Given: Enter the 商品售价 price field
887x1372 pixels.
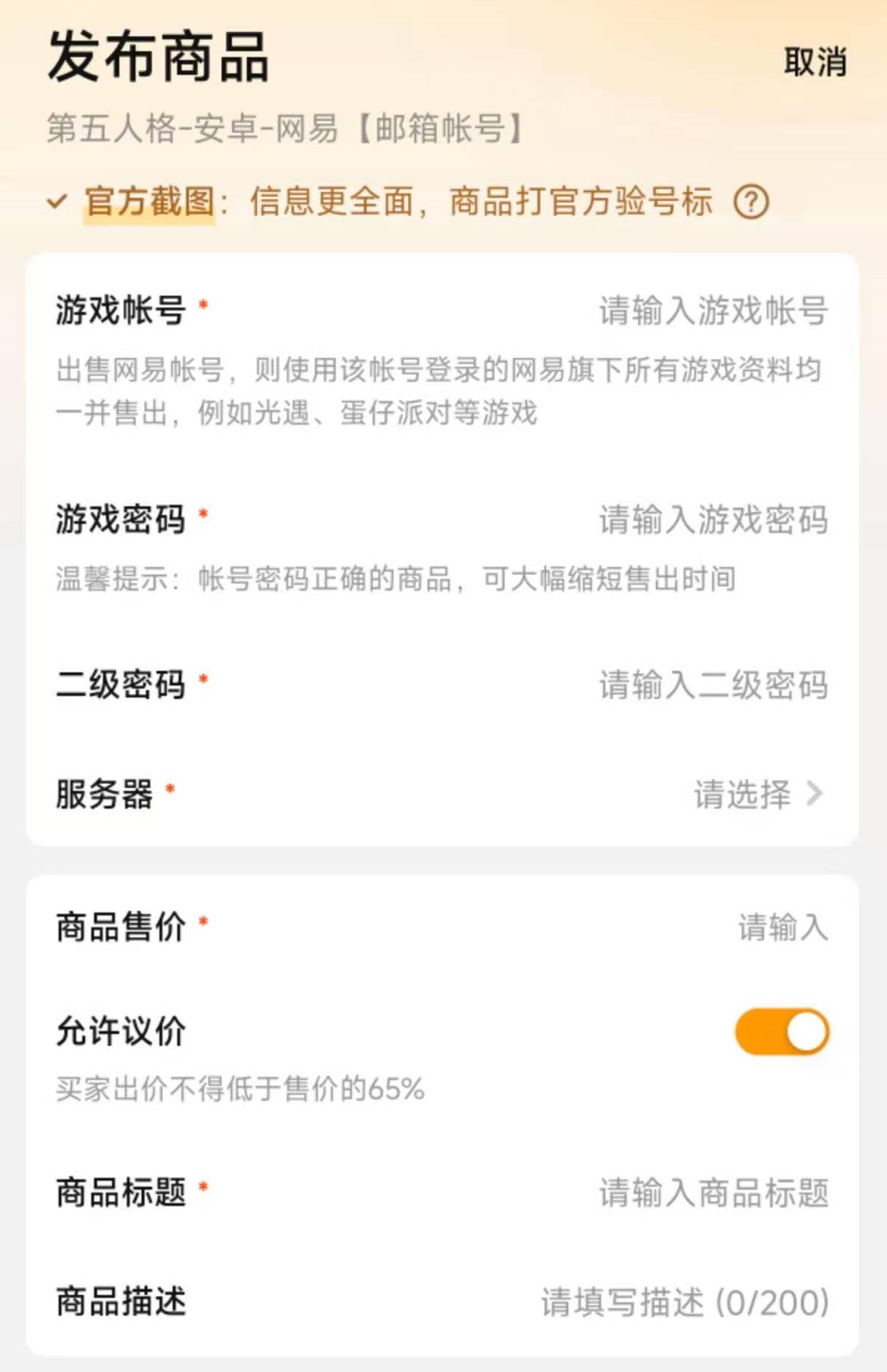Looking at the screenshot, I should pyautogui.click(x=782, y=927).
